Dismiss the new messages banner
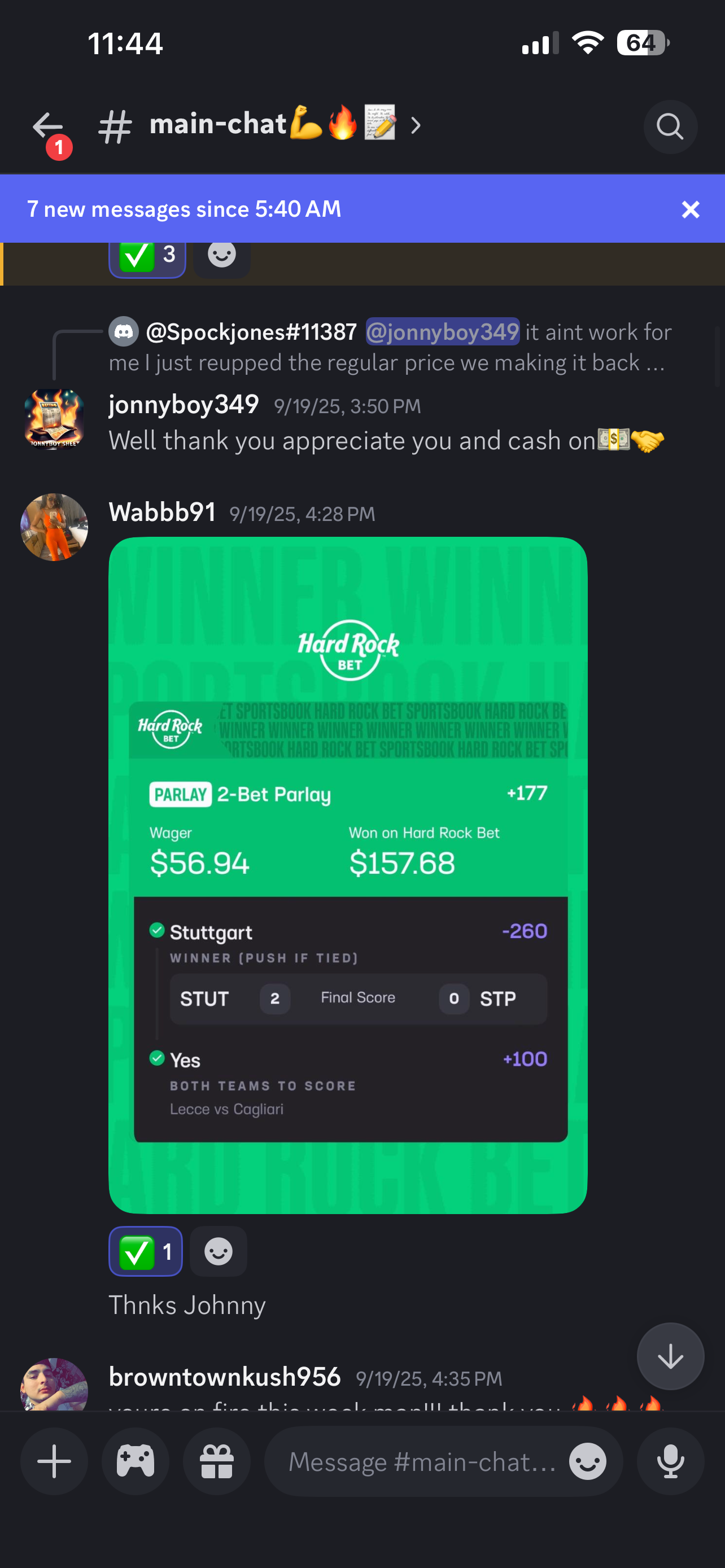This screenshot has height=1568, width=725. (691, 209)
